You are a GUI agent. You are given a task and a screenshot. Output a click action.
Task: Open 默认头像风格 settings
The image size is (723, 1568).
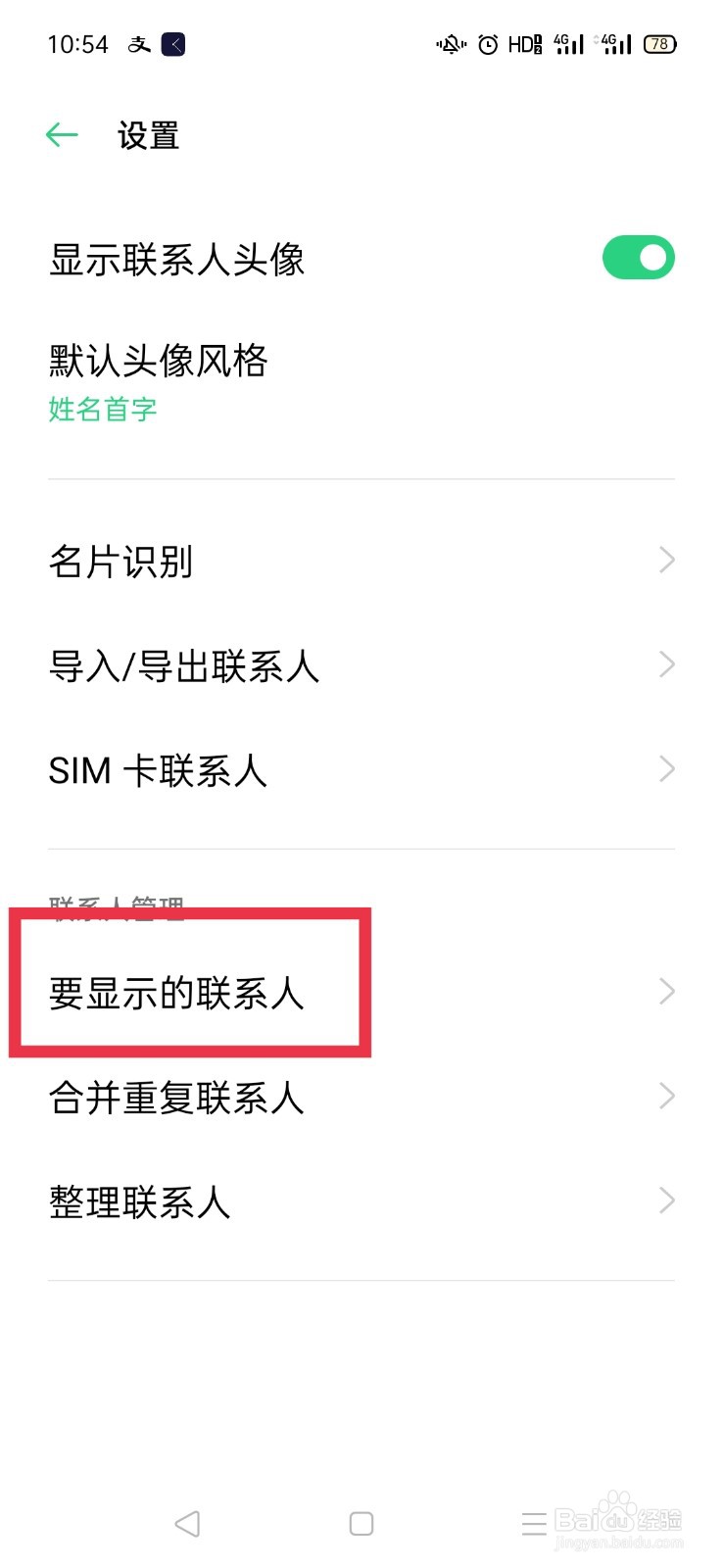coord(161,361)
